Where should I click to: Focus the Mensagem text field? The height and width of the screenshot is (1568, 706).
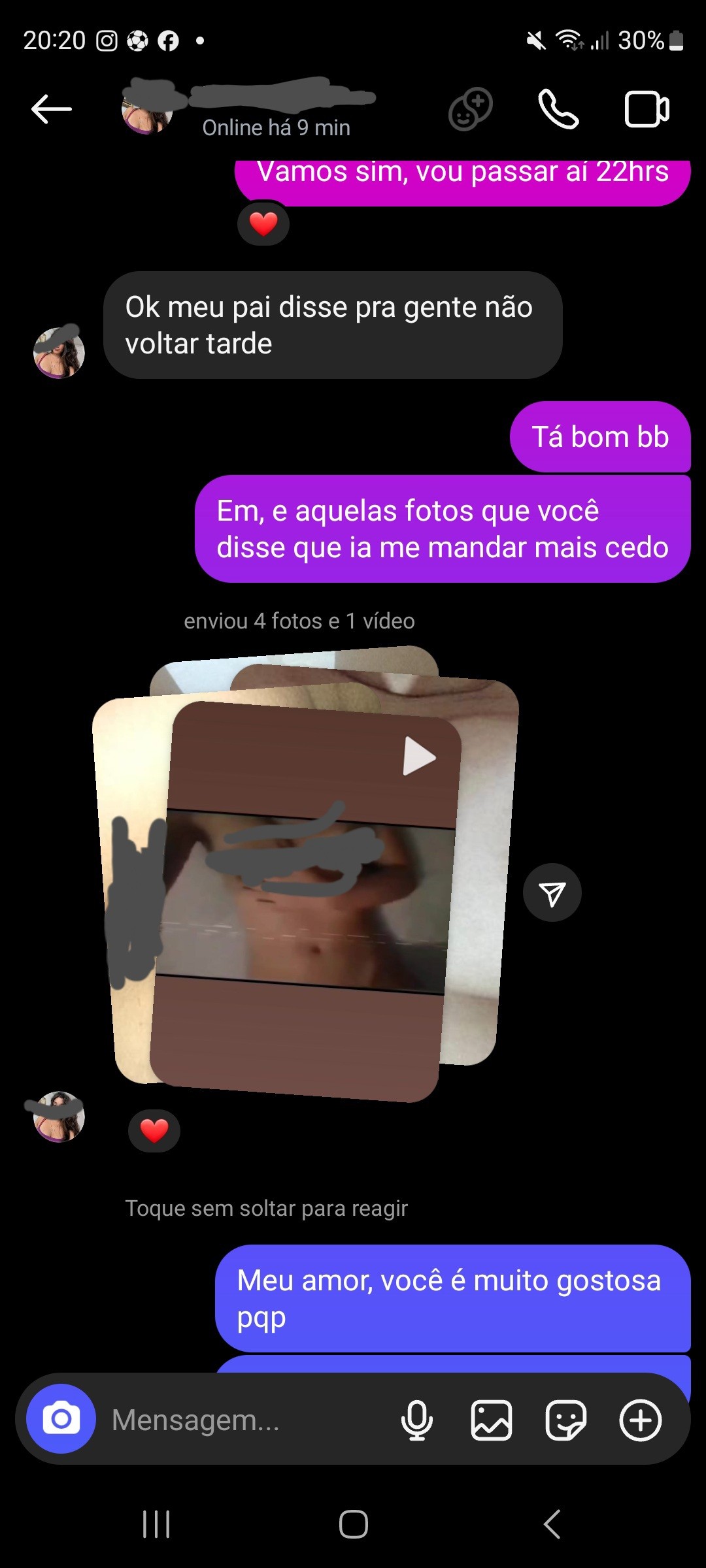248,1420
